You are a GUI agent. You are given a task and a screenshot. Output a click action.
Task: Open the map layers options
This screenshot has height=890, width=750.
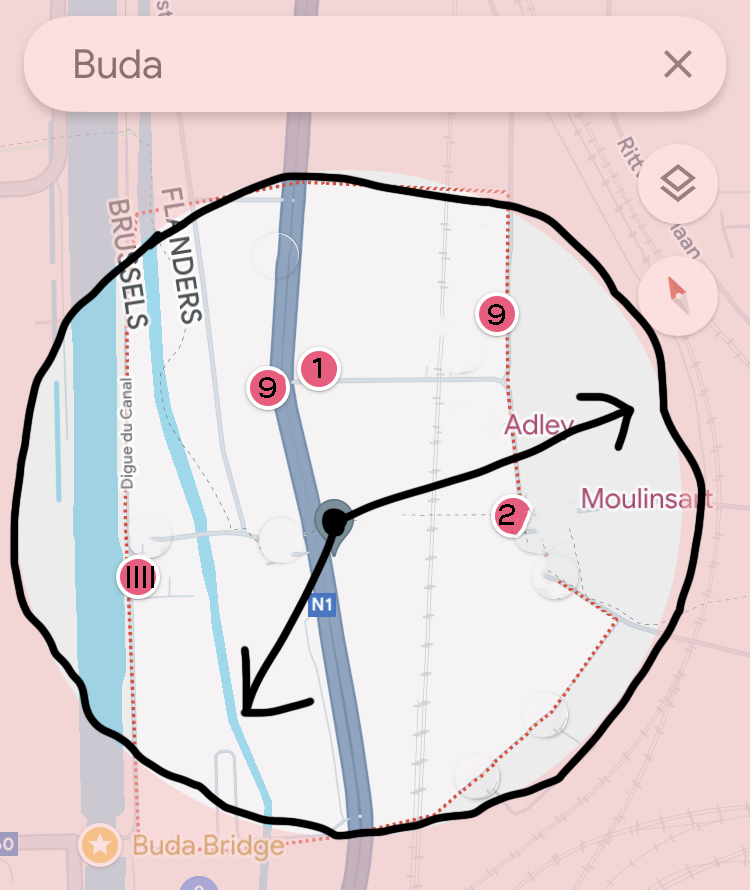(677, 184)
